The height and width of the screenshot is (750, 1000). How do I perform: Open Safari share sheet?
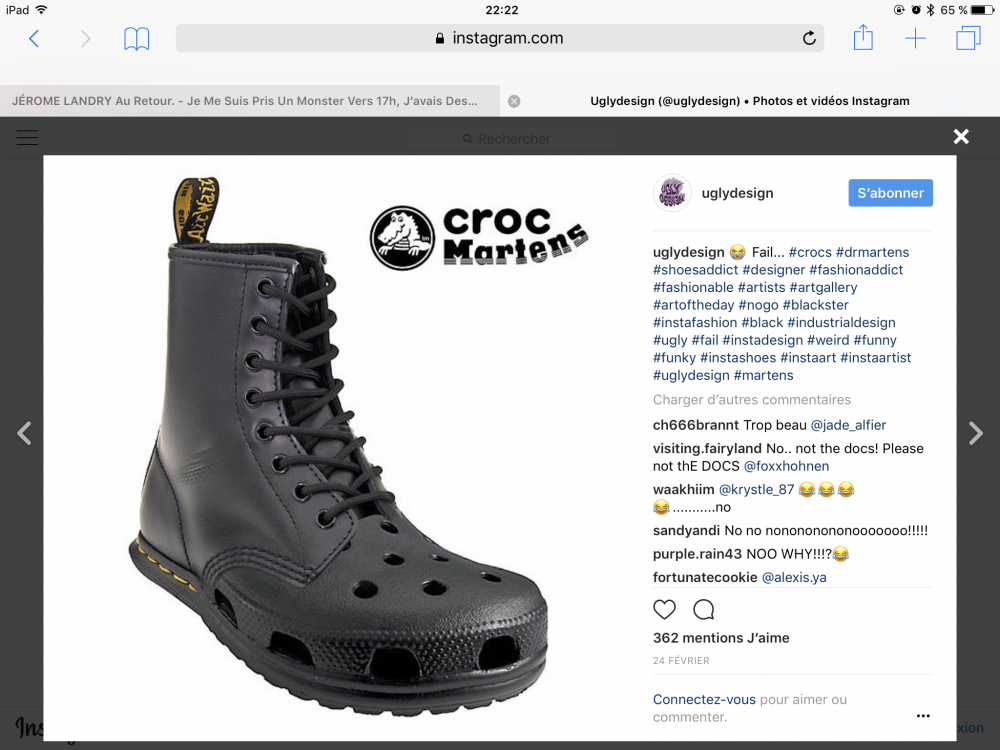tap(863, 39)
